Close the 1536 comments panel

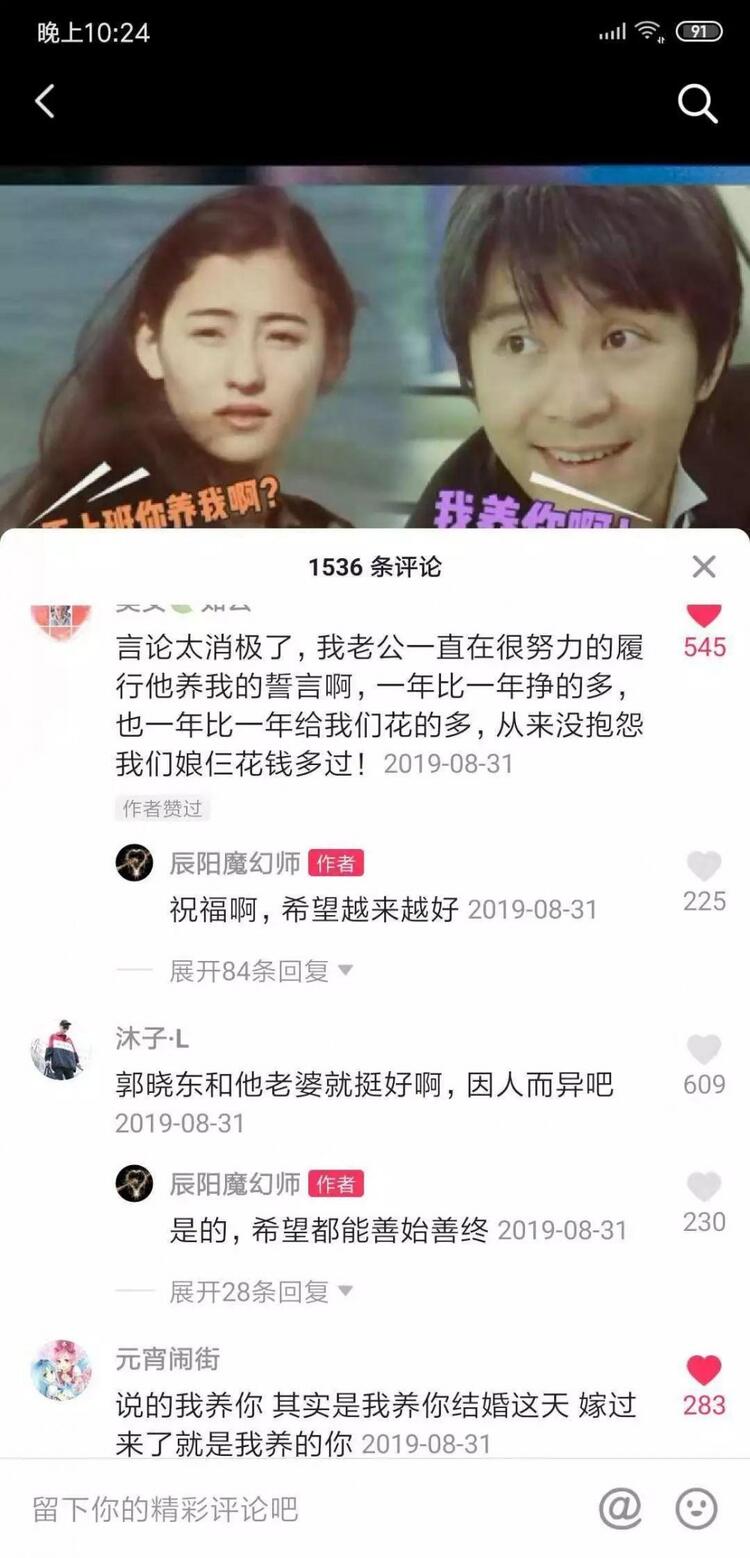tap(704, 567)
